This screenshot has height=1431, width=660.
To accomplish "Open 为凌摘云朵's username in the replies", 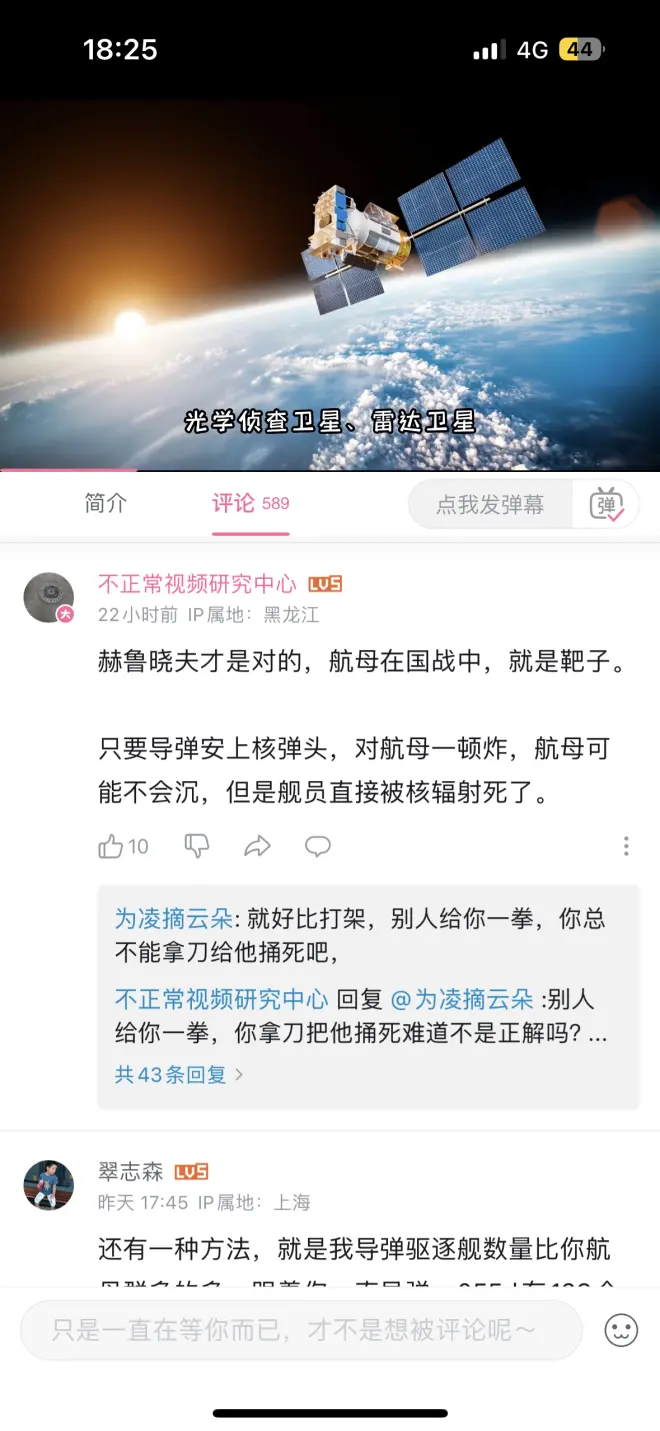I will 173,919.
